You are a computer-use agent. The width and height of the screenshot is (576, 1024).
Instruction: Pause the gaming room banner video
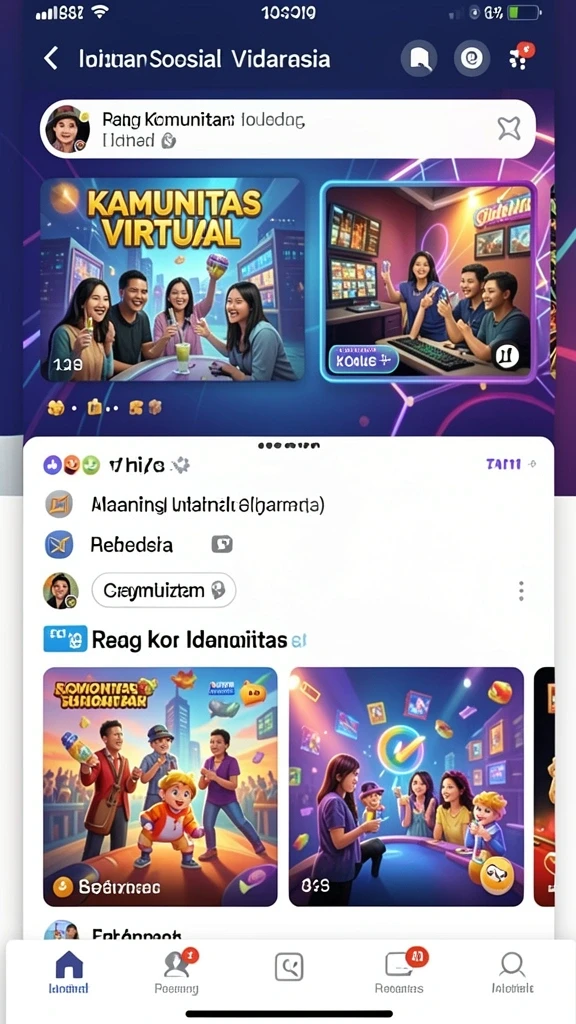click(507, 356)
